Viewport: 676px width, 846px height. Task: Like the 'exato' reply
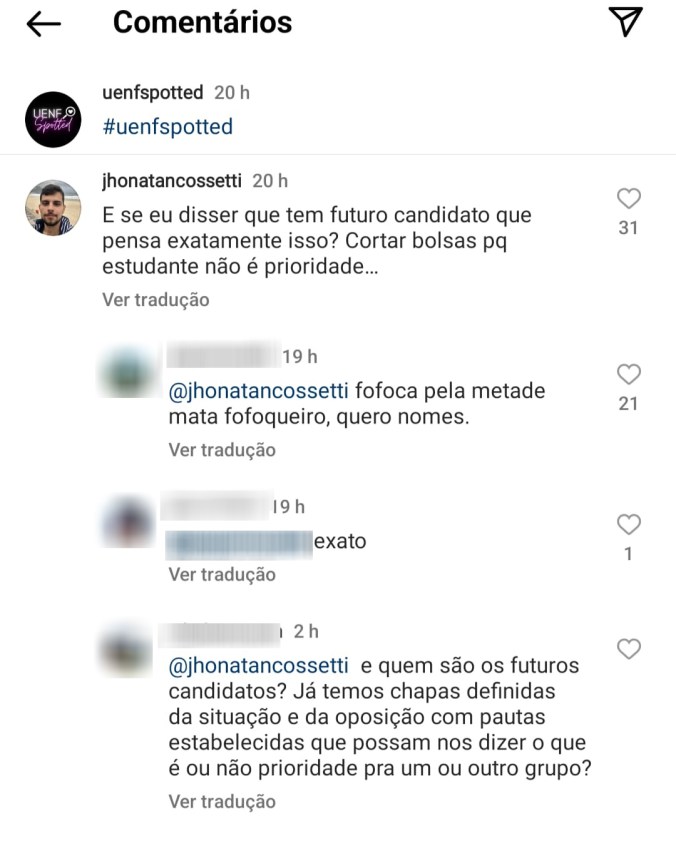pyautogui.click(x=628, y=525)
